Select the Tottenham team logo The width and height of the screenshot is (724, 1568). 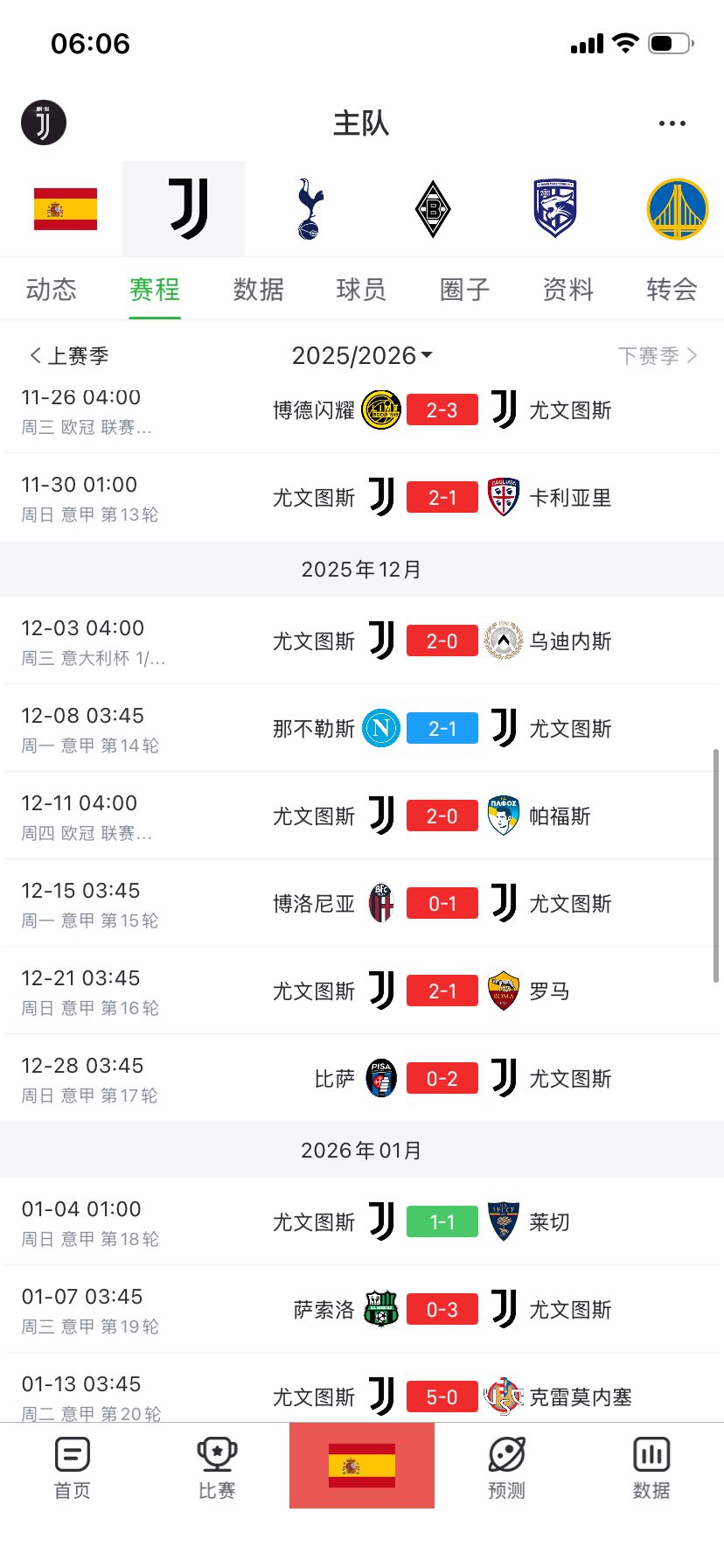click(309, 209)
